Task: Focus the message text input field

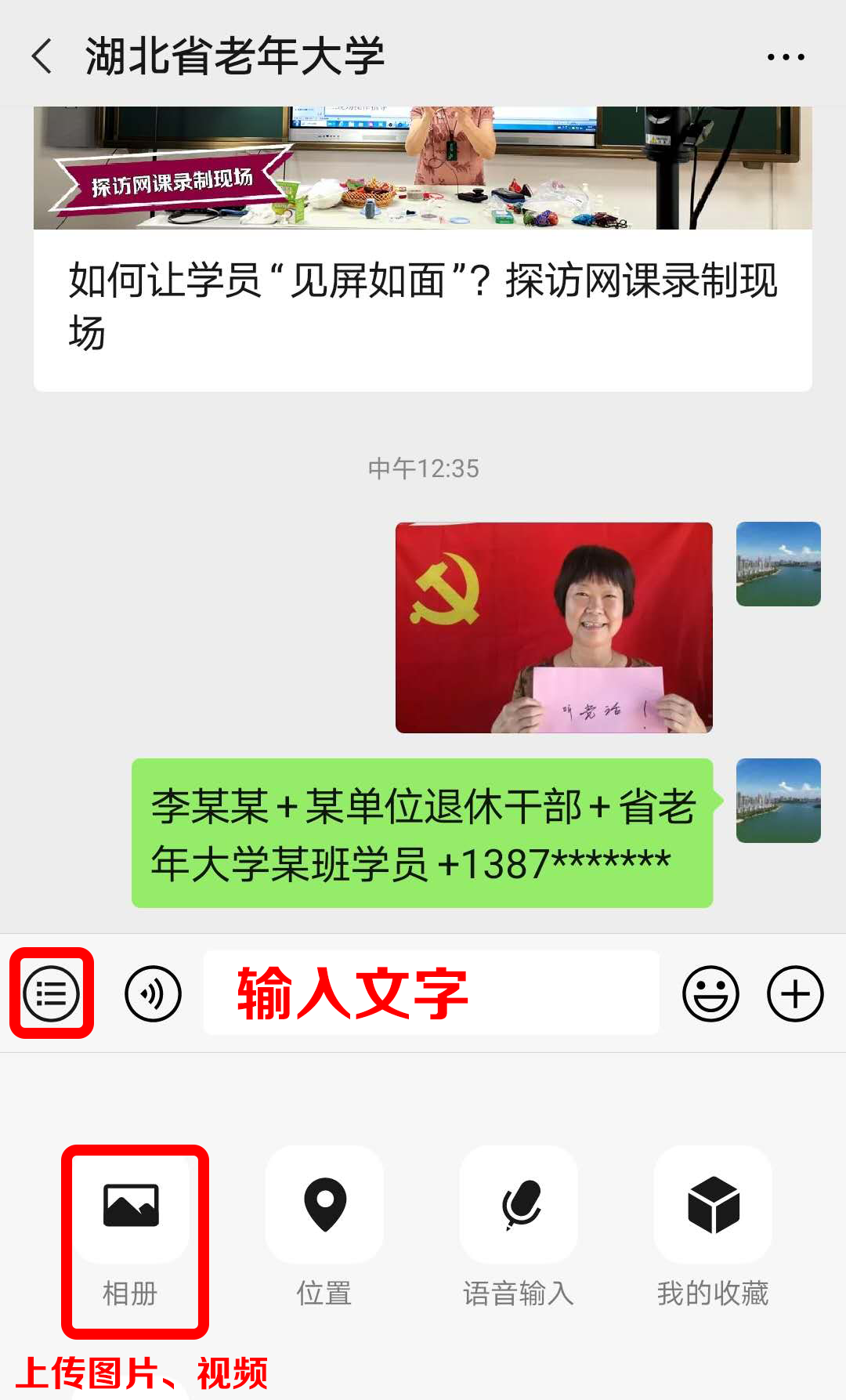Action: pyautogui.click(x=431, y=993)
